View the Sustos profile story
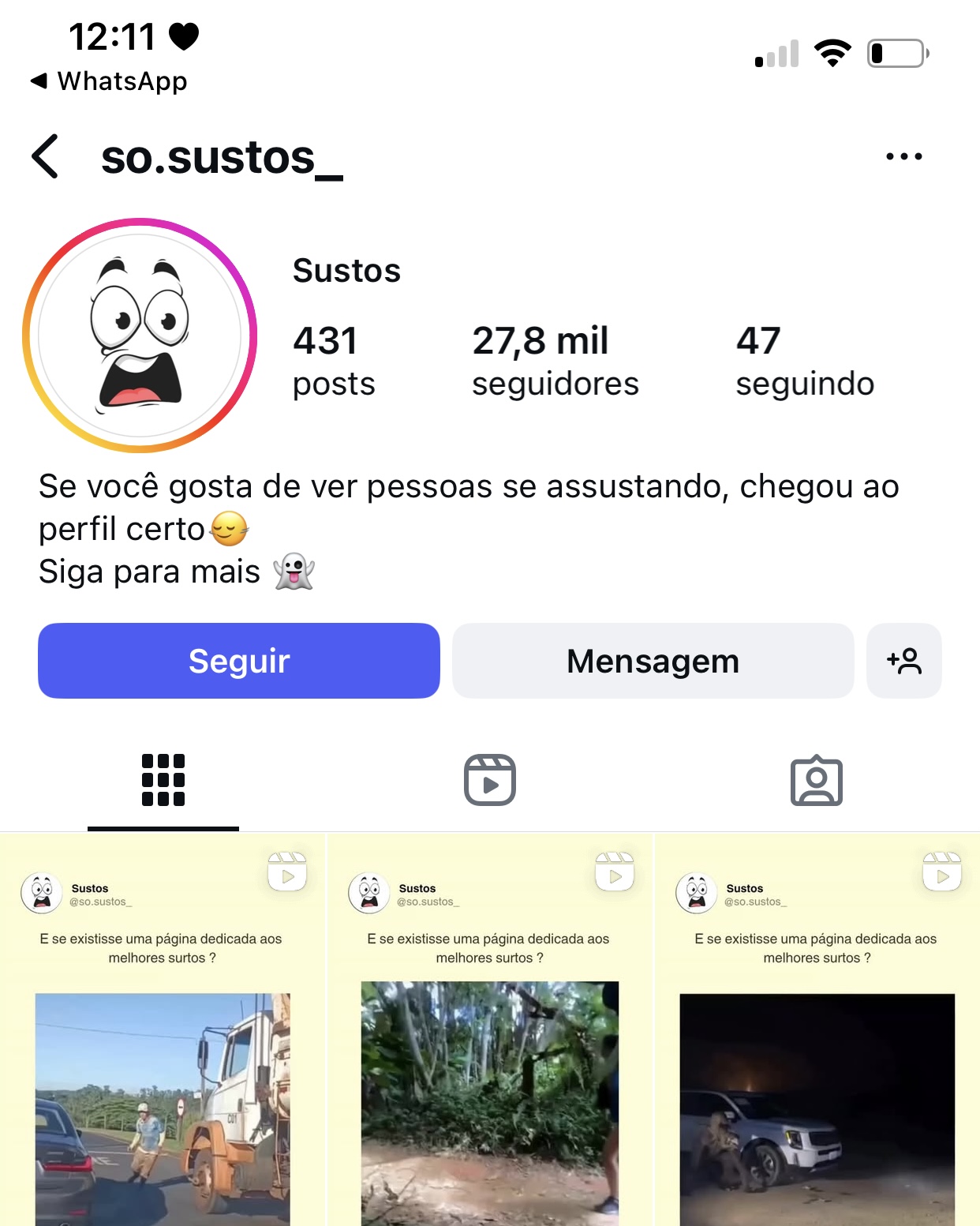 [x=140, y=336]
